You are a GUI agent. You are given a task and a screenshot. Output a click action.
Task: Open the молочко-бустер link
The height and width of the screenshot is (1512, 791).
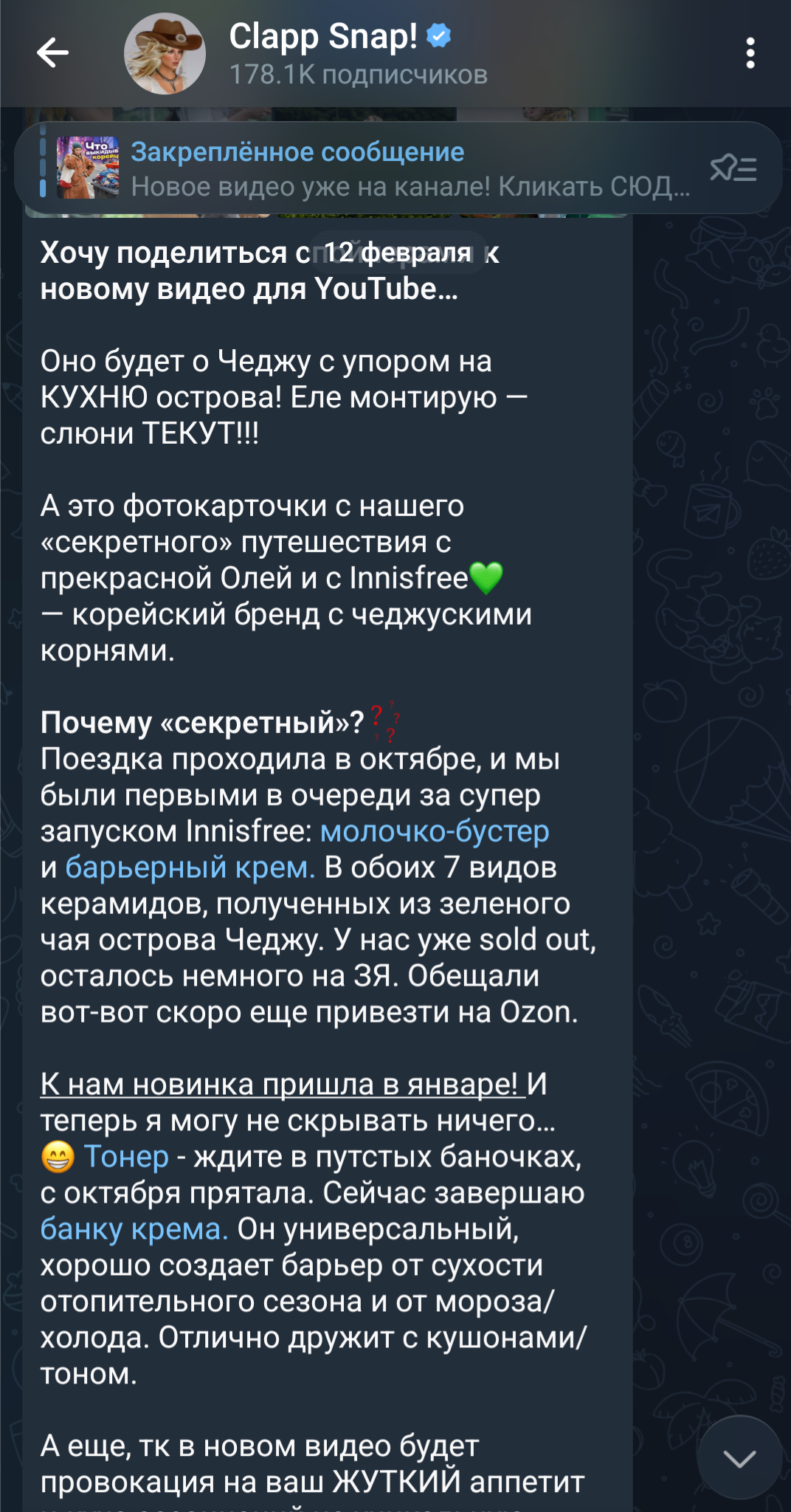(435, 831)
